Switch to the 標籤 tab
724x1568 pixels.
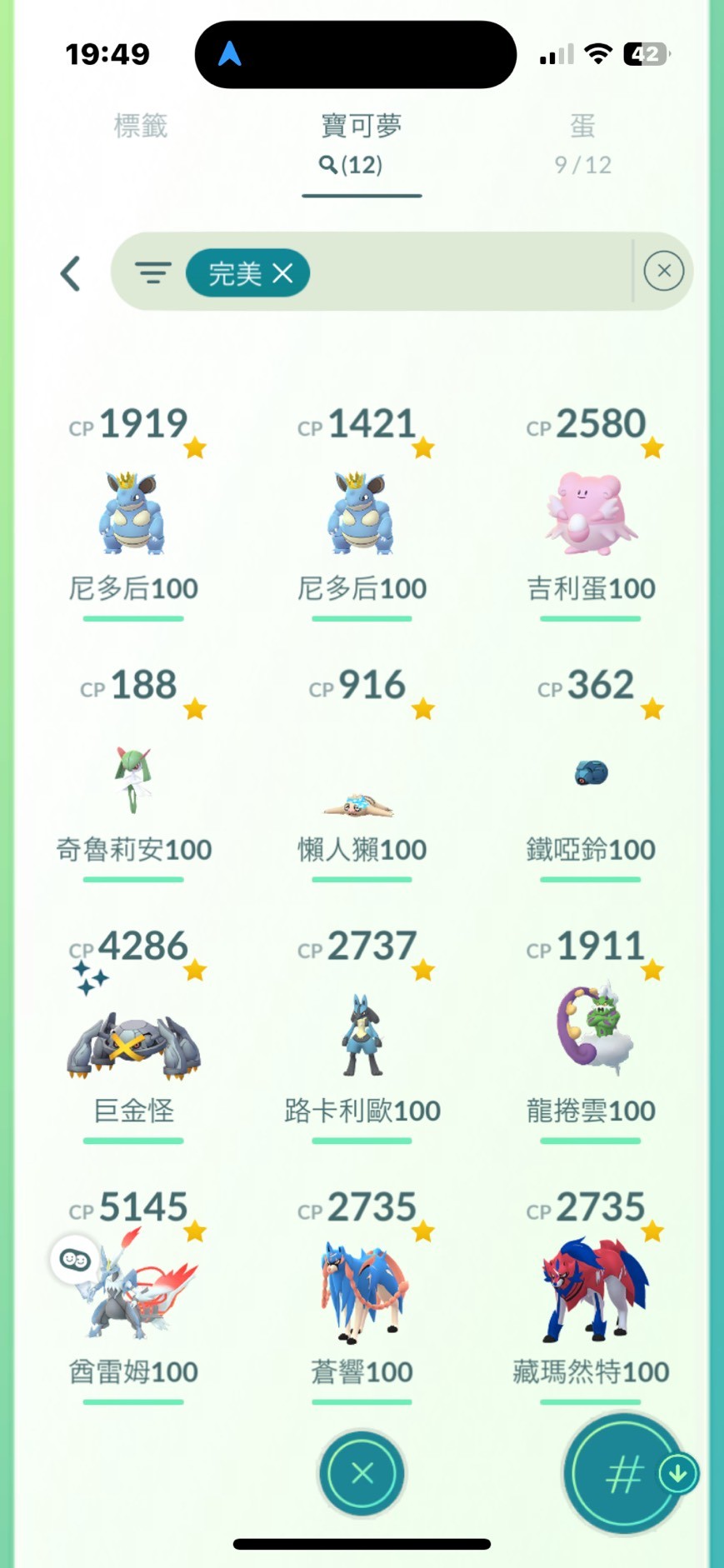141,127
